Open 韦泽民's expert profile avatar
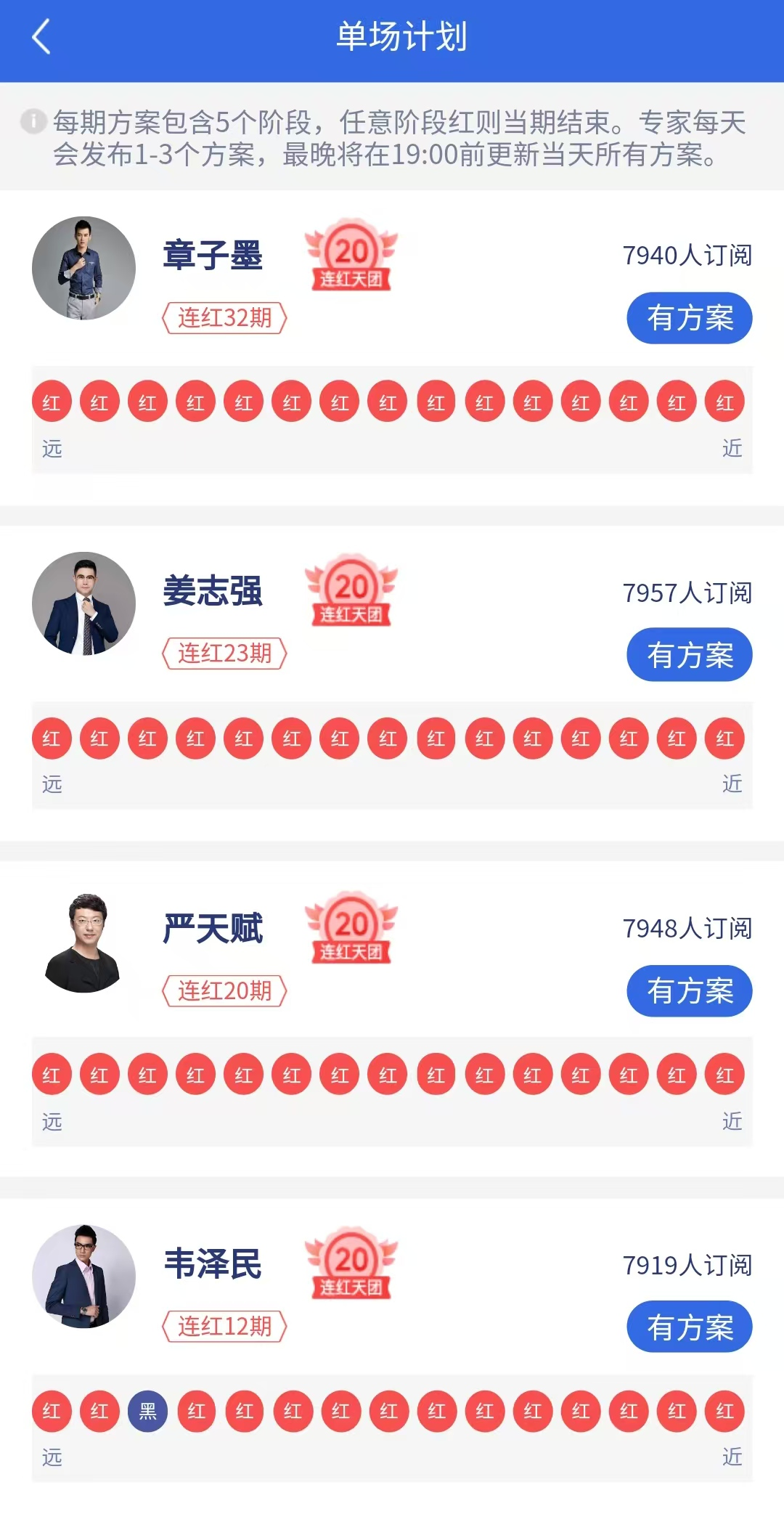The image size is (784, 1514). (83, 1277)
